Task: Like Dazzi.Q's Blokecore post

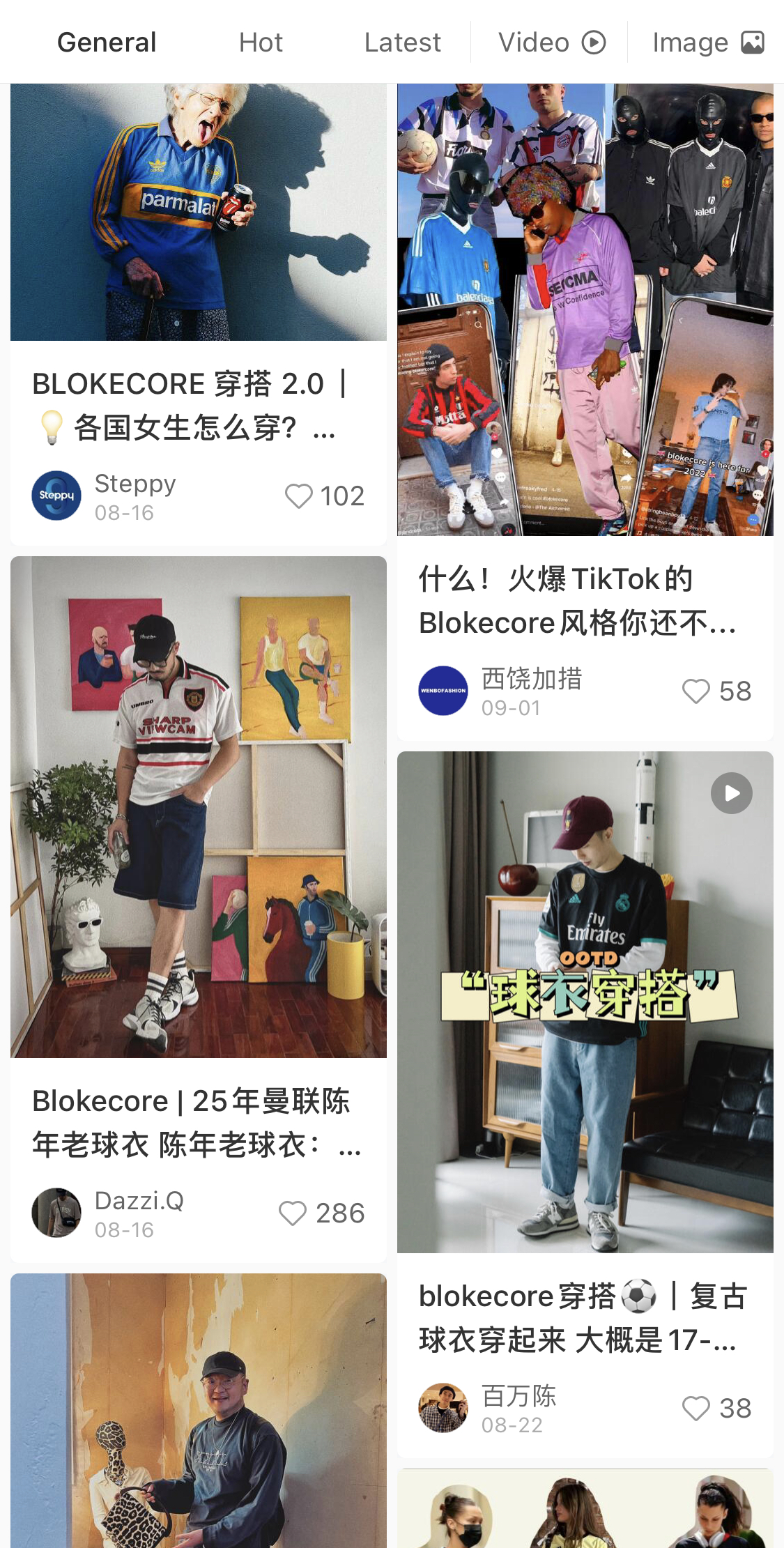Action: (293, 1213)
